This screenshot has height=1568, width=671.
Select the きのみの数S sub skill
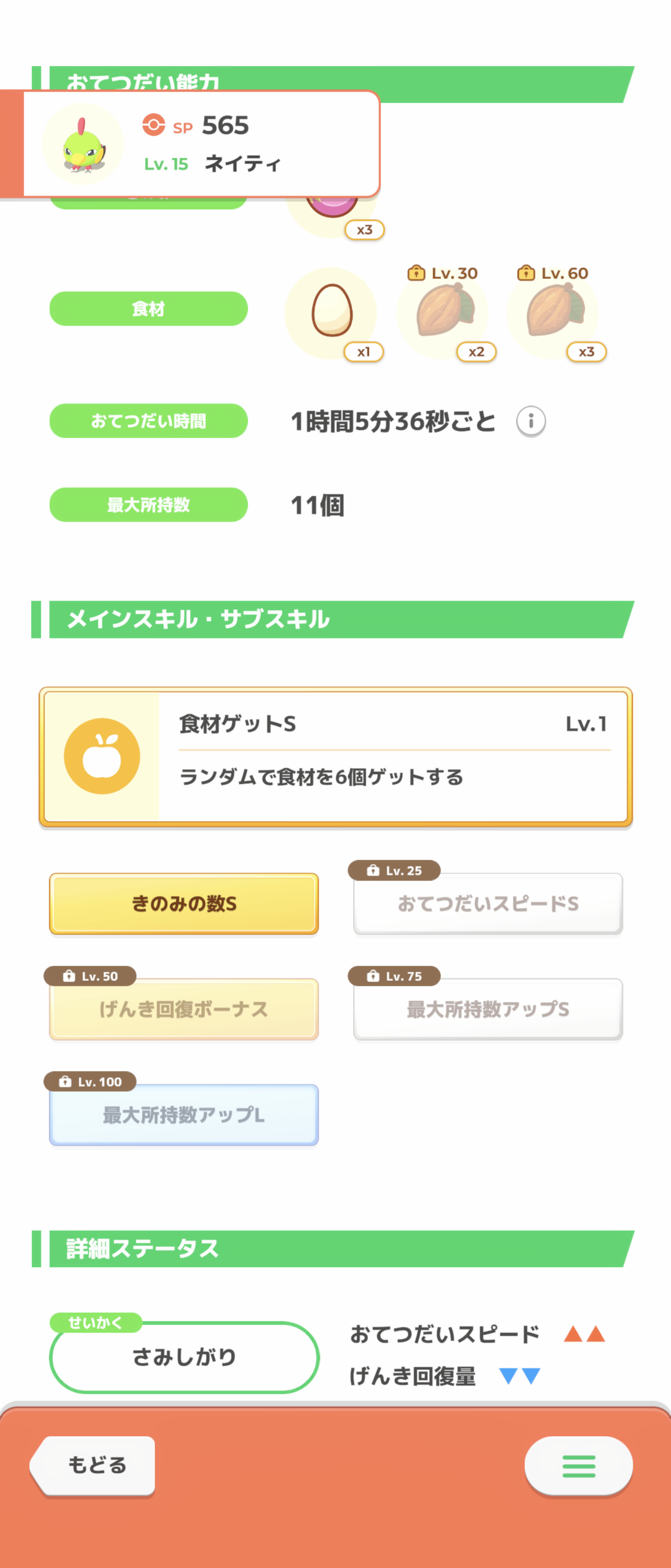coord(184,903)
